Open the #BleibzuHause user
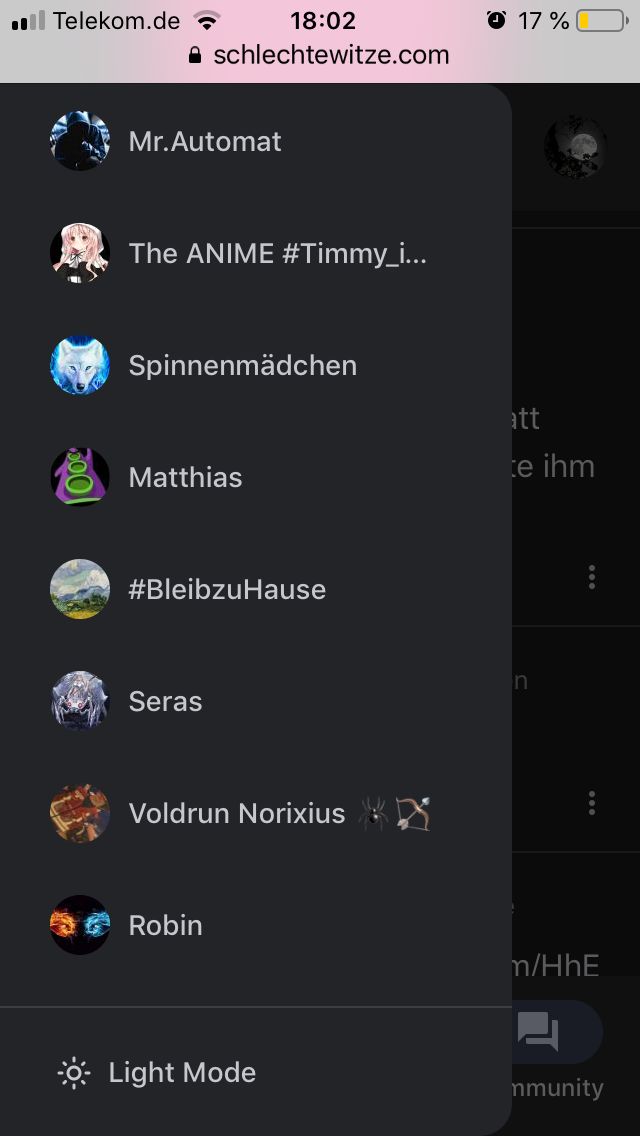The height and width of the screenshot is (1136, 640). click(x=227, y=590)
